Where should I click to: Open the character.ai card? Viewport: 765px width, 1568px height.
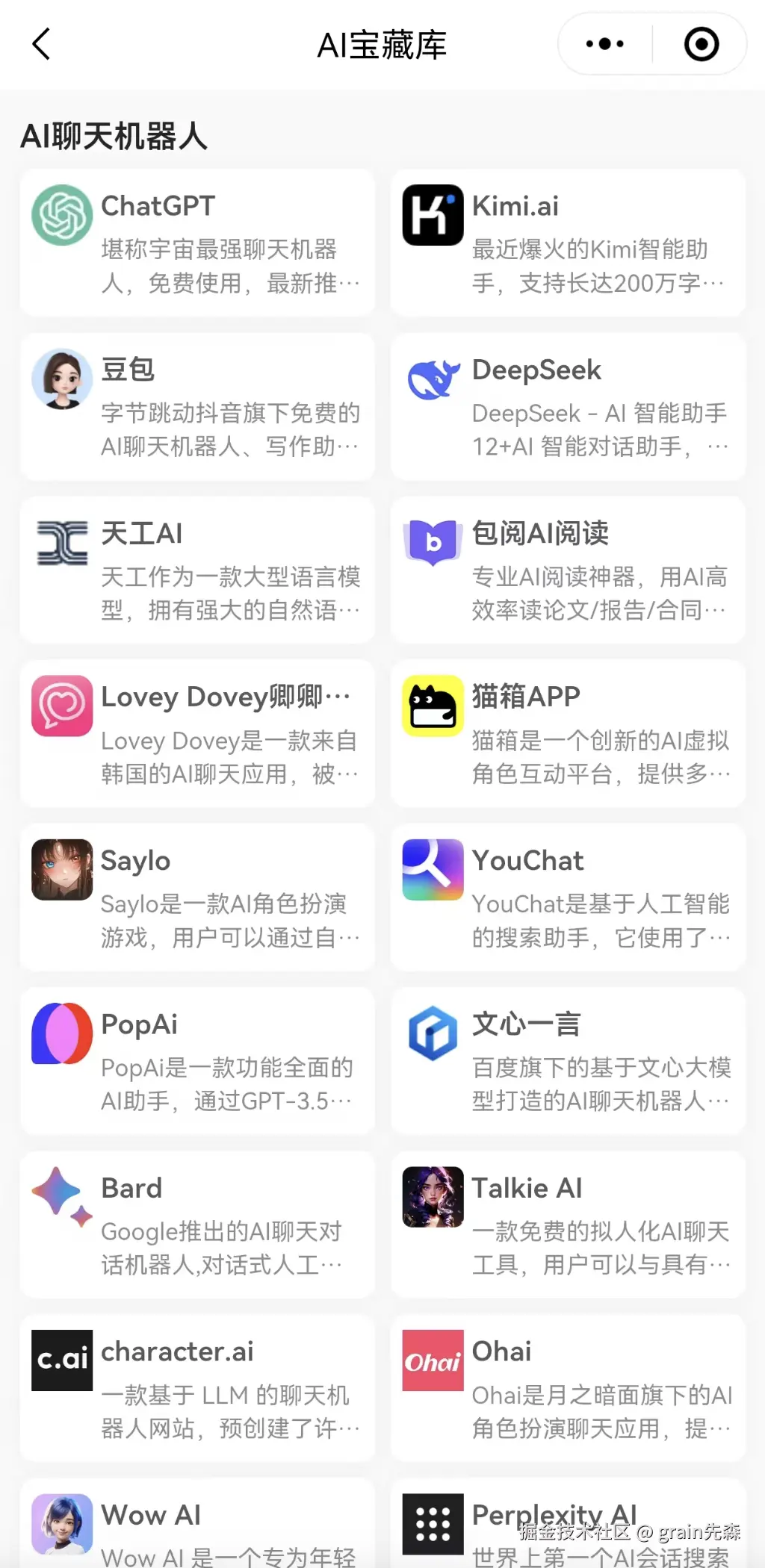coord(197,1387)
